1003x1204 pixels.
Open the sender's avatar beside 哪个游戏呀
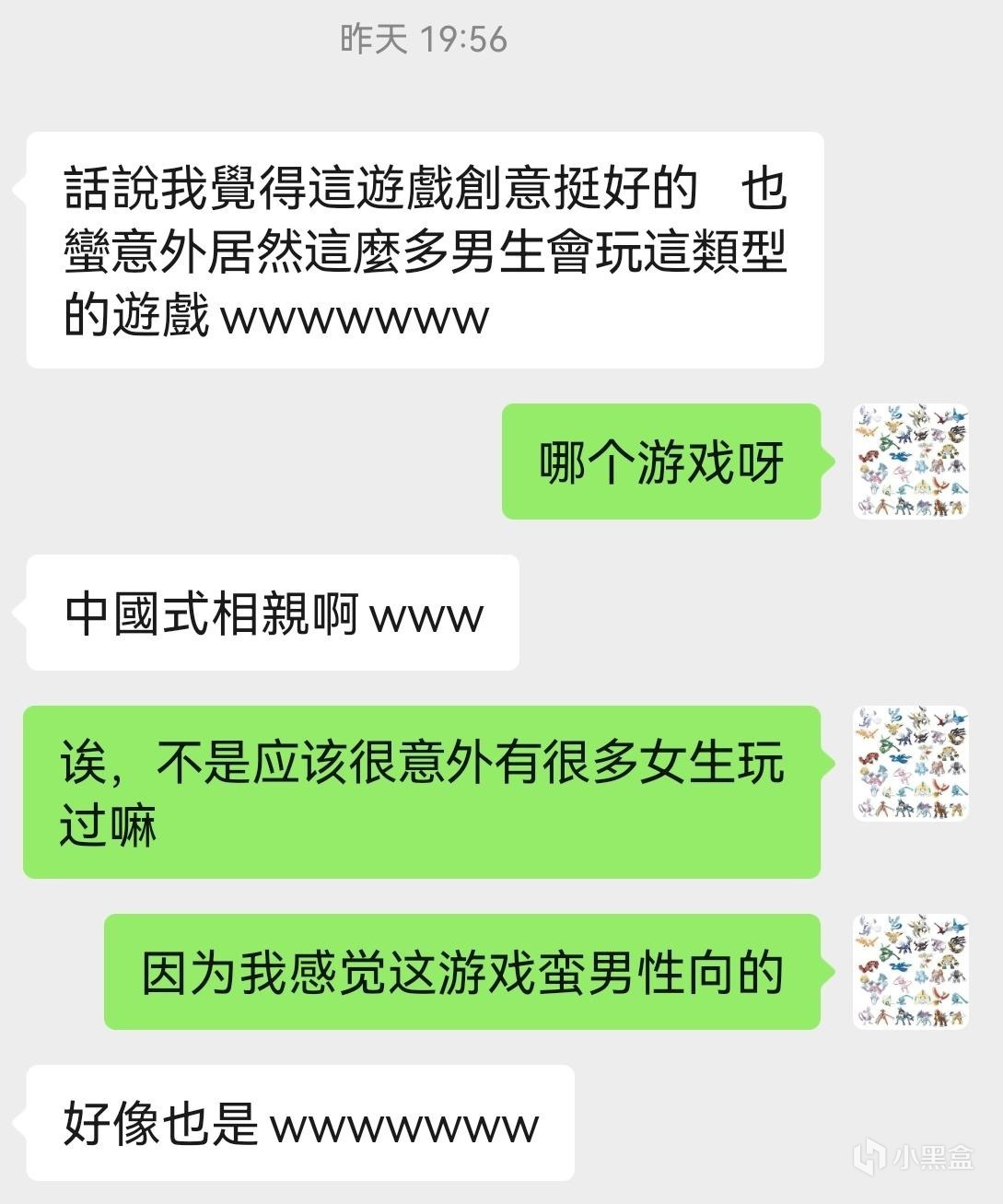click(x=910, y=462)
